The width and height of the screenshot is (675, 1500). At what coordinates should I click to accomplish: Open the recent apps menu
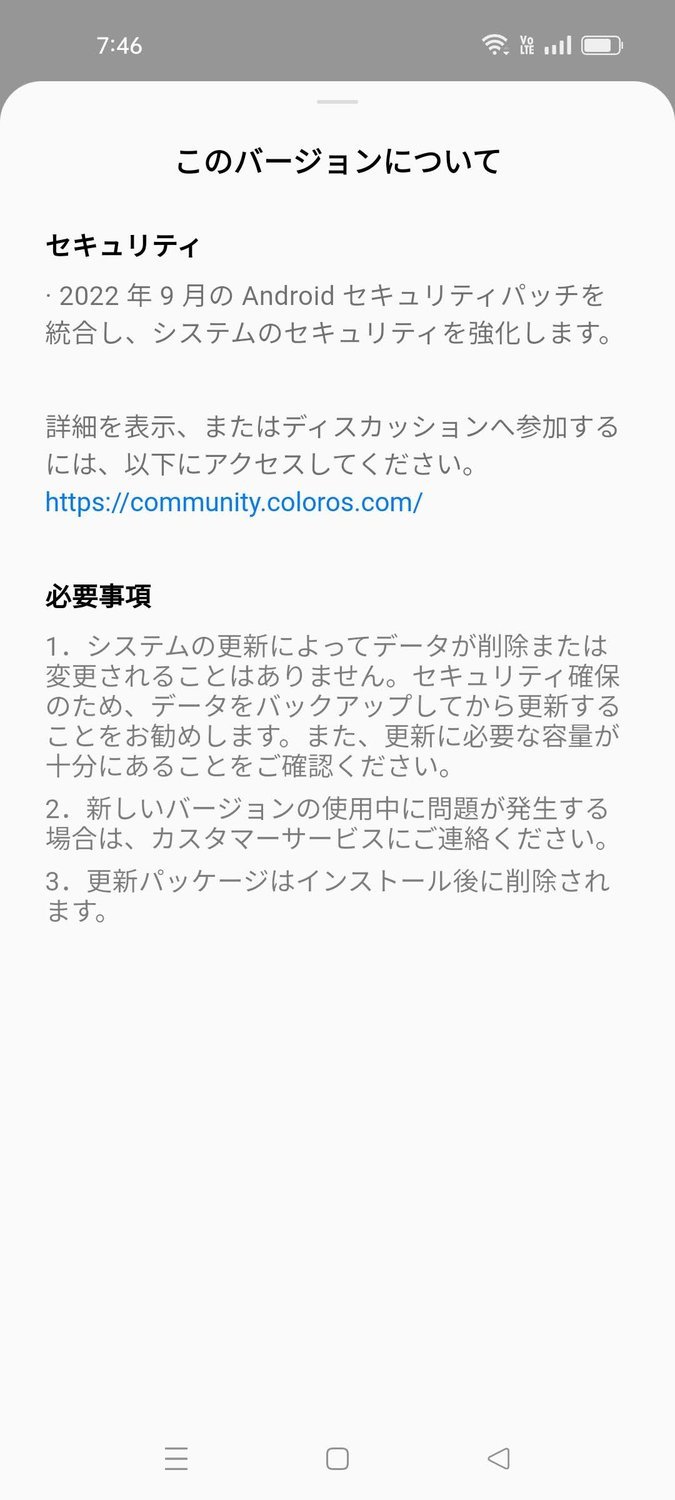pos(176,1458)
